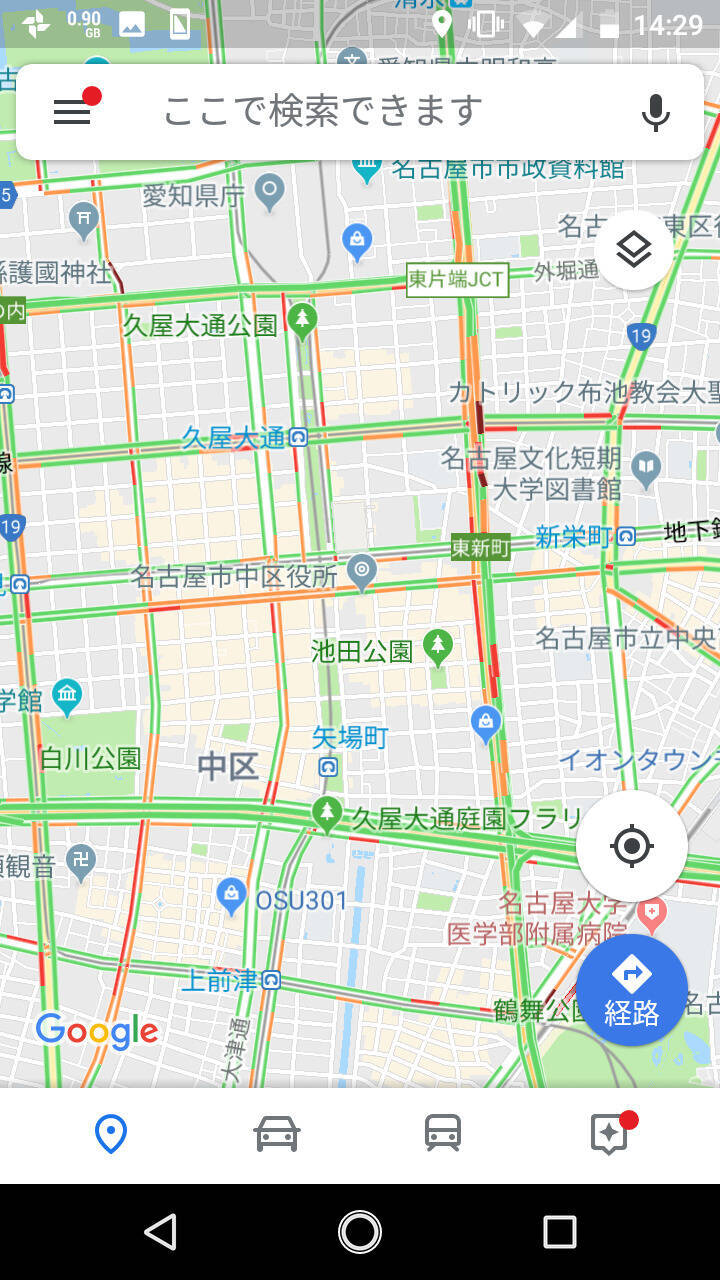
Task: Select the 久屋大通公園 park pin
Action: [x=302, y=320]
